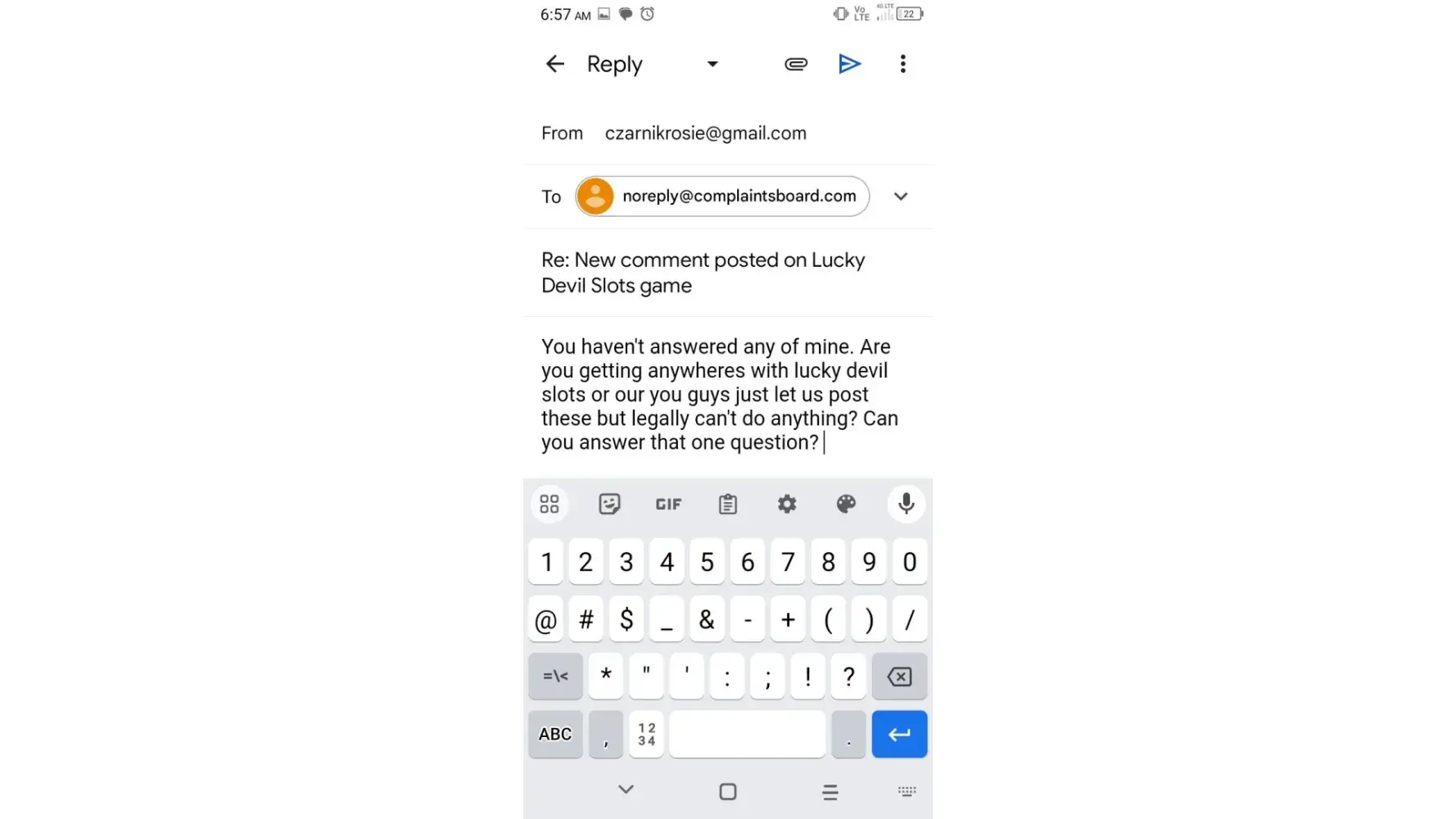Open the keyboard theme palette

[x=846, y=505]
